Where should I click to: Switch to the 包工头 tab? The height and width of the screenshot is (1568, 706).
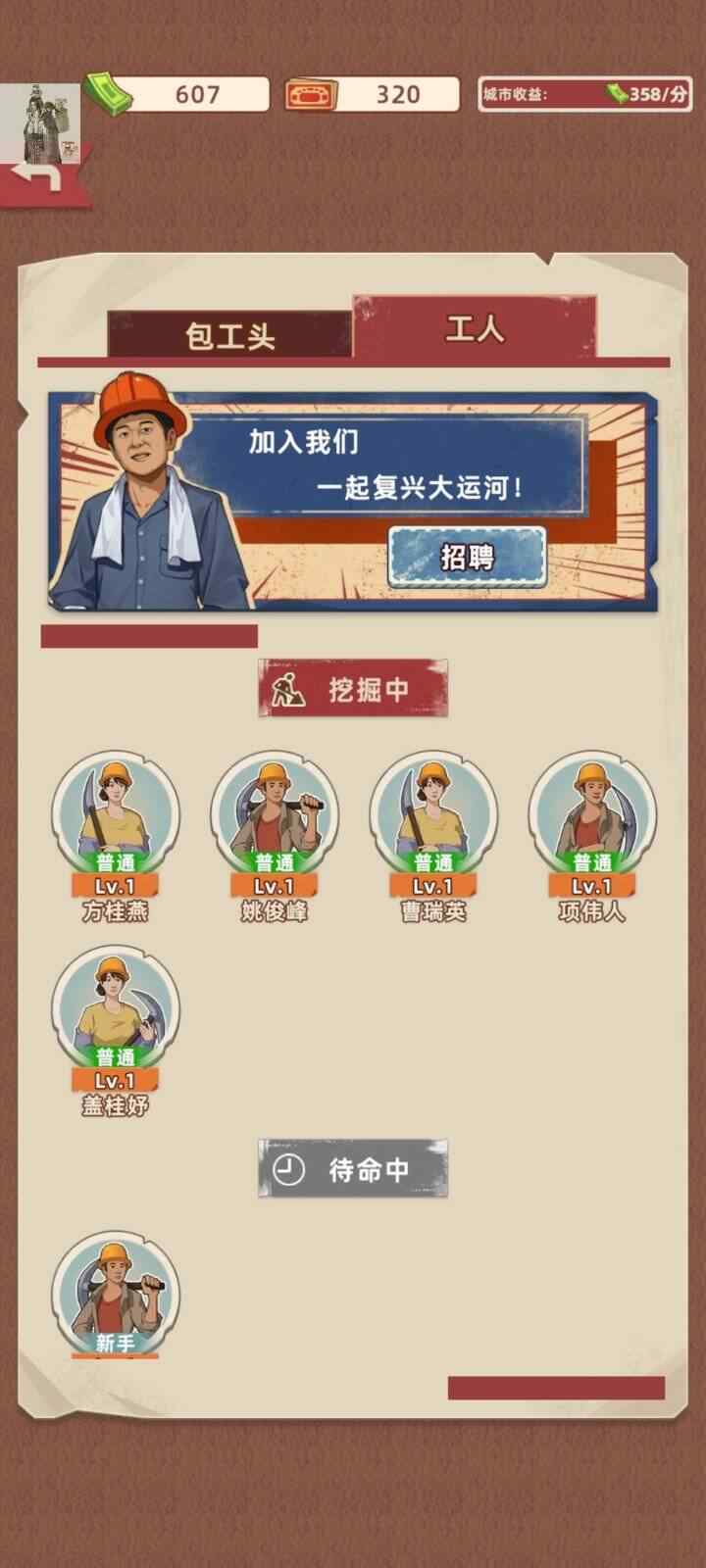tap(230, 333)
